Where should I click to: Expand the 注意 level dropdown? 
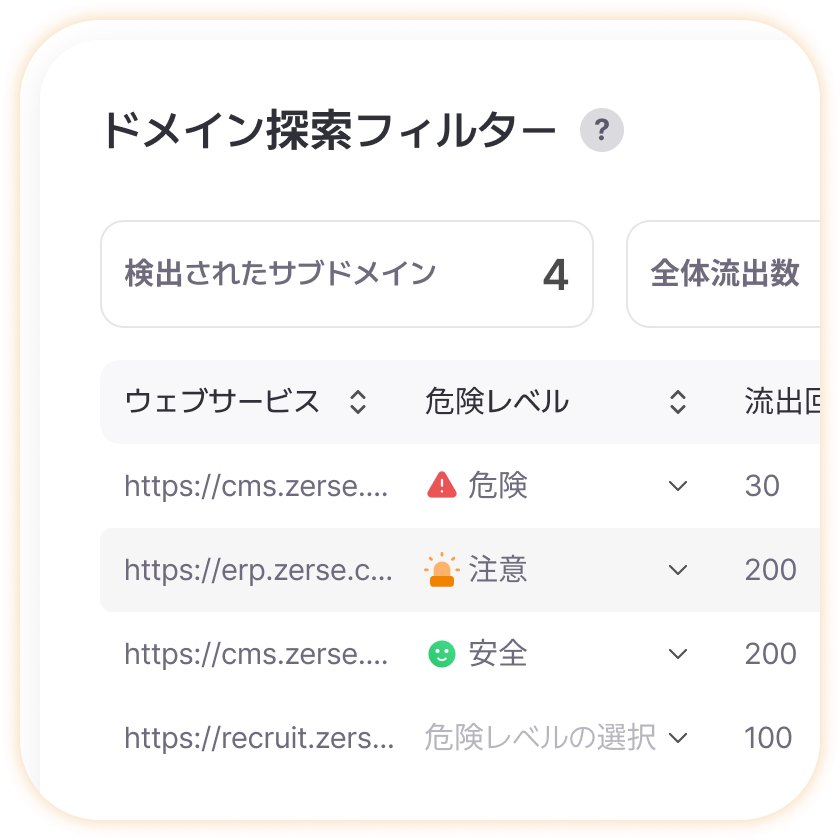[x=678, y=570]
